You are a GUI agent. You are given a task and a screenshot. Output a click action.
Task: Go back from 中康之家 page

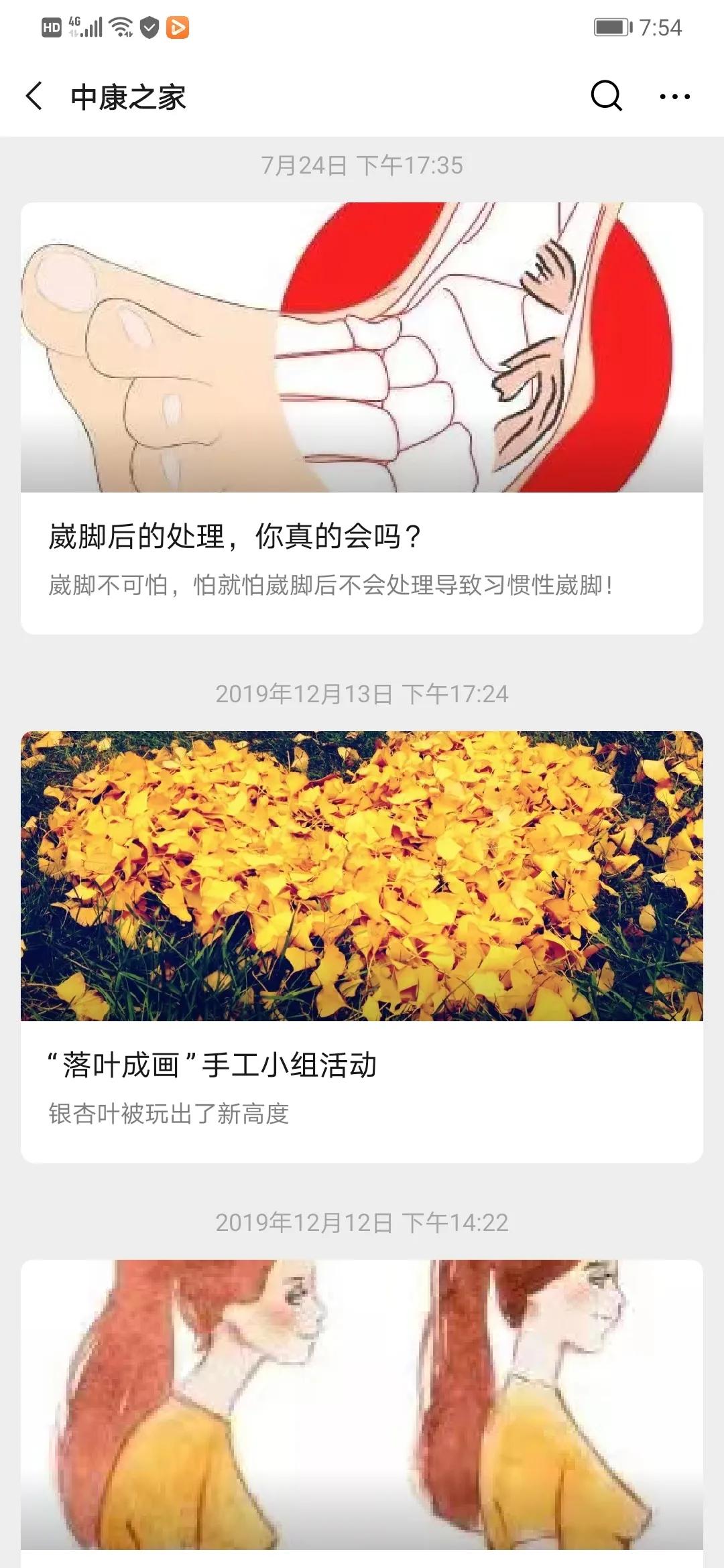point(35,96)
